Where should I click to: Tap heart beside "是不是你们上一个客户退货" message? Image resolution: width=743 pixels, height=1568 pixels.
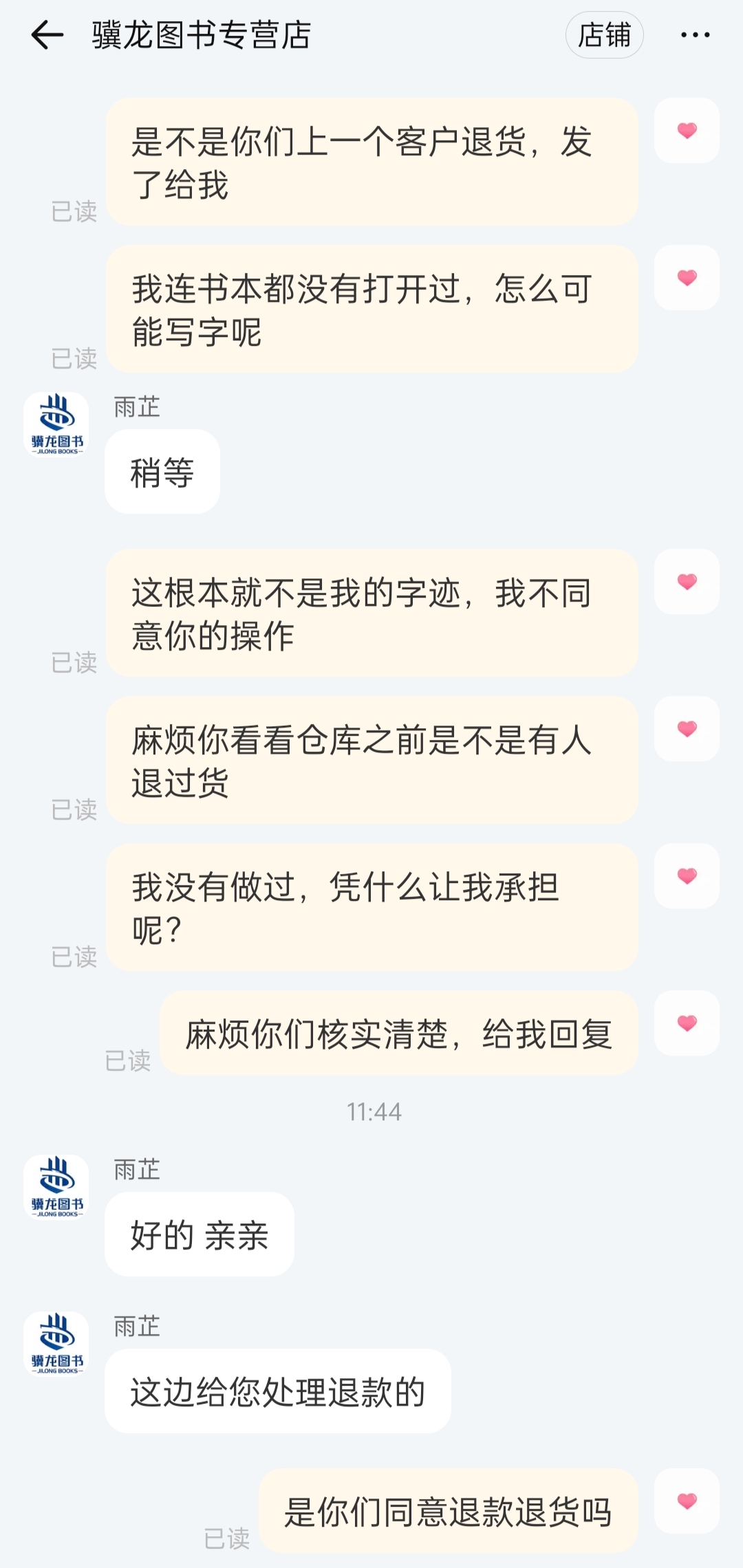click(687, 131)
